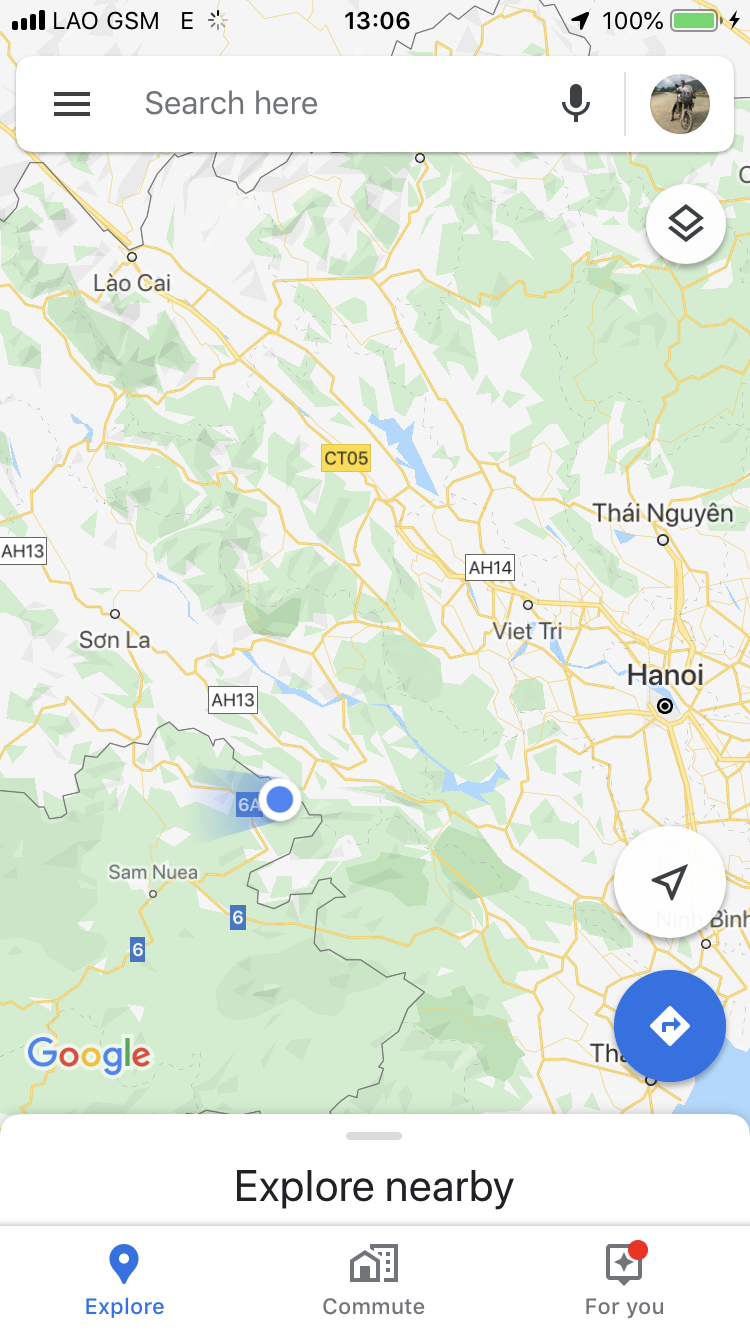Open the map layers button
Viewport: 750px width, 1334px height.
tap(686, 224)
